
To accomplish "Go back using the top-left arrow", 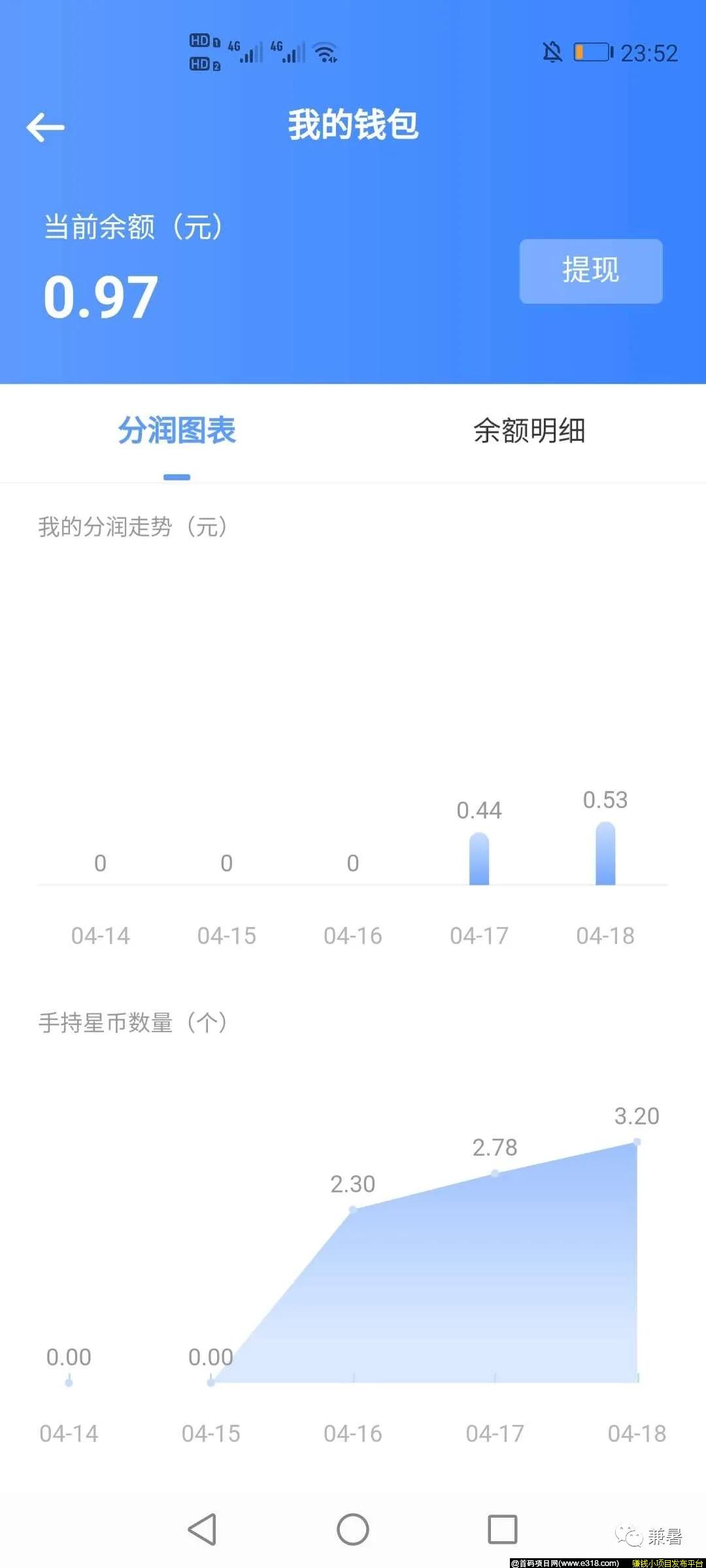I will click(46, 127).
